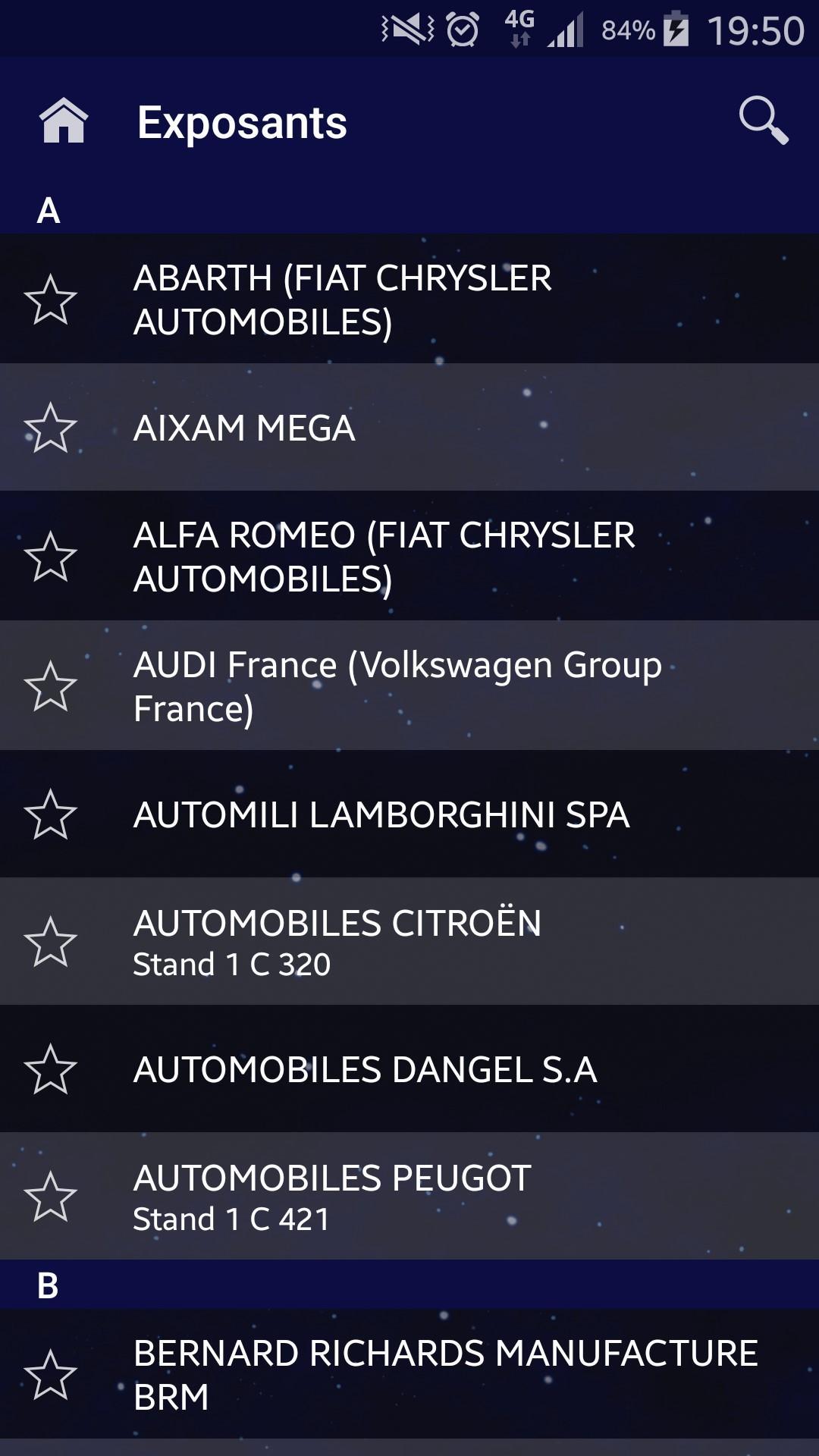Star BERNARD RICHARDS MANUFACTURE BRM
Viewport: 819px width, 1456px height.
click(x=51, y=1374)
